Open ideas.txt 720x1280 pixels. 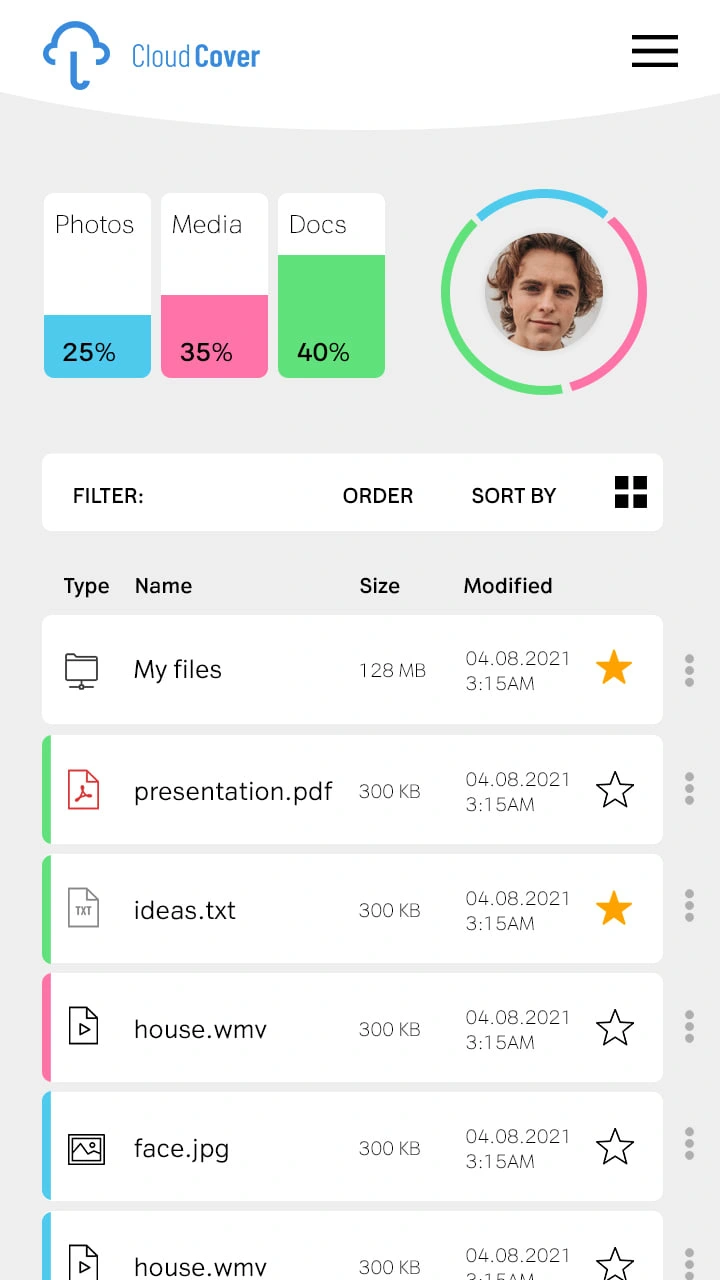tap(352, 909)
